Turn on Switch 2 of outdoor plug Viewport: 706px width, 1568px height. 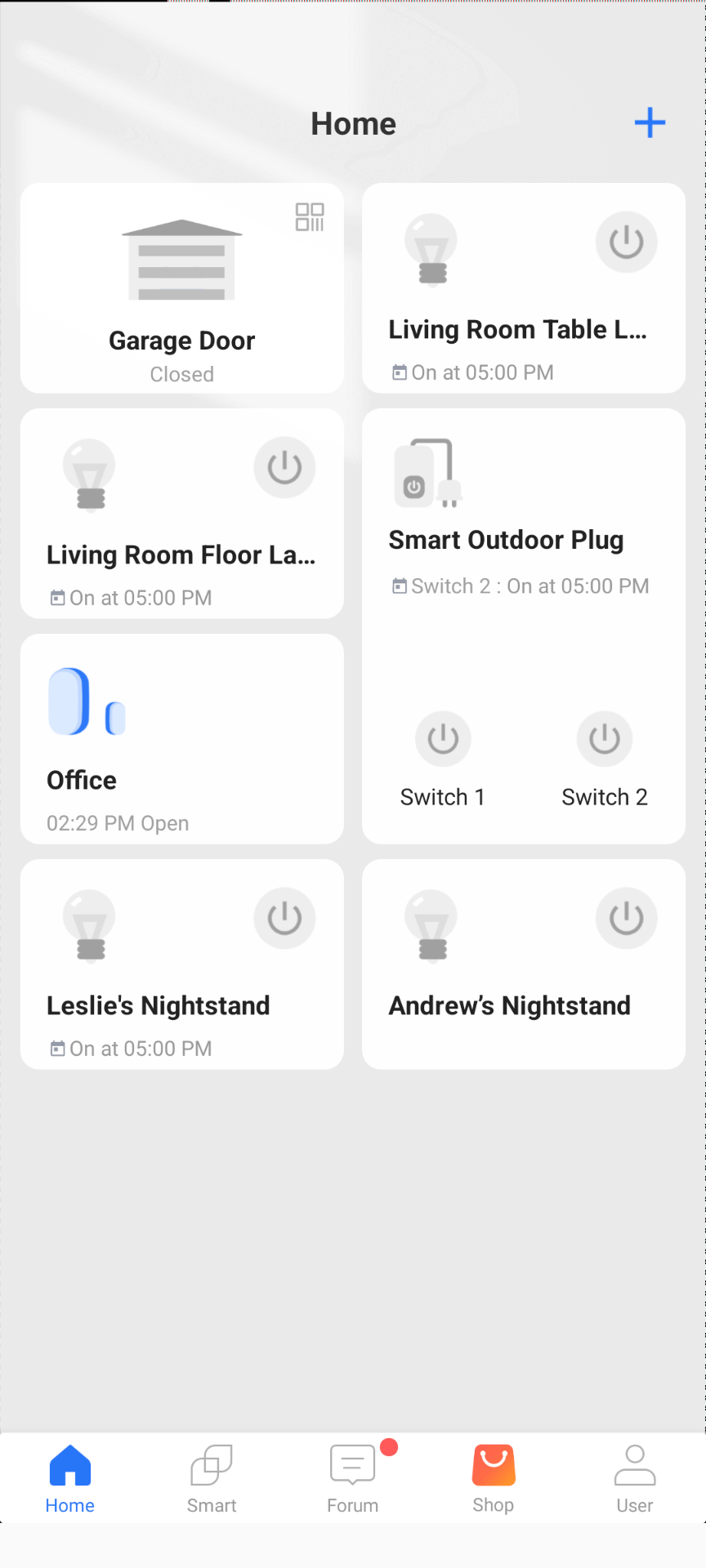[604, 739]
